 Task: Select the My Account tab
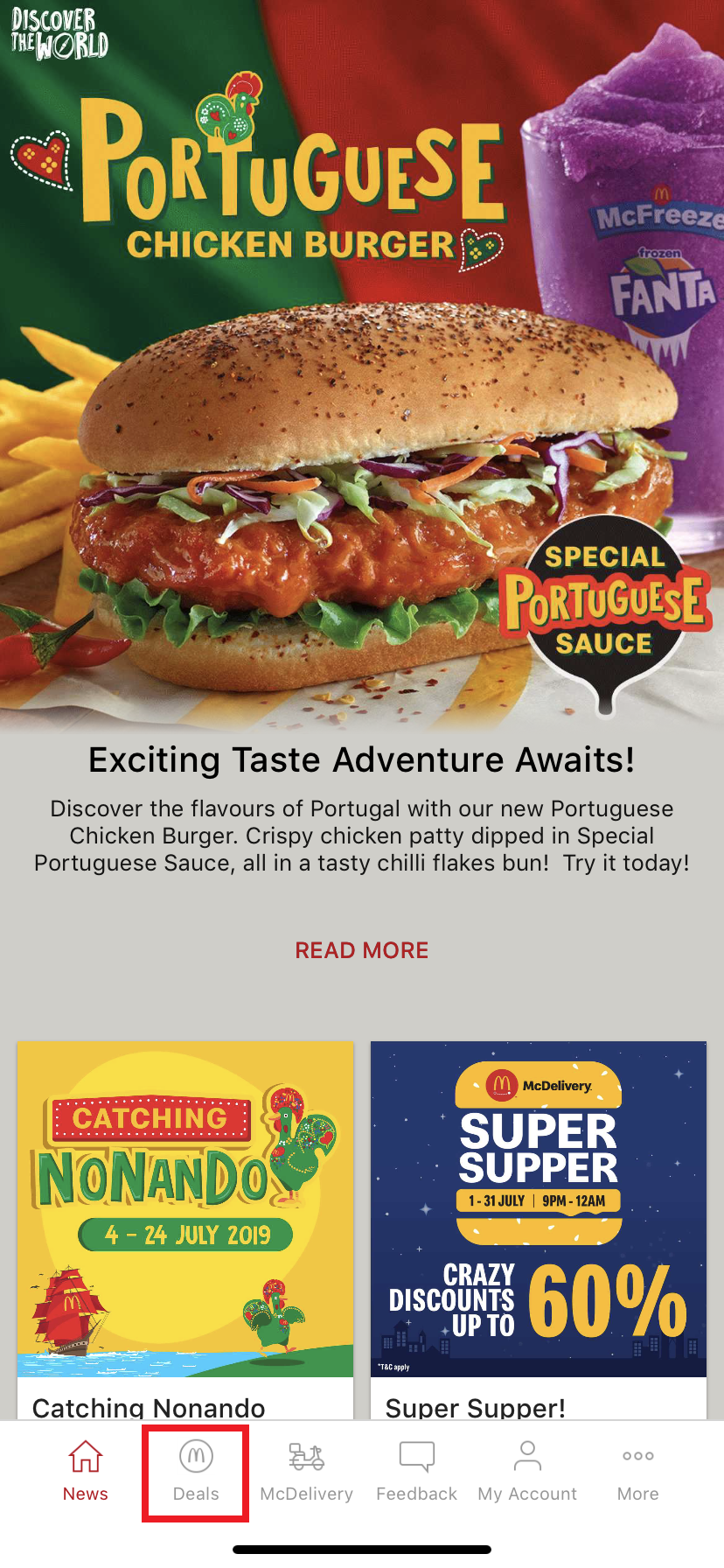[x=527, y=1472]
